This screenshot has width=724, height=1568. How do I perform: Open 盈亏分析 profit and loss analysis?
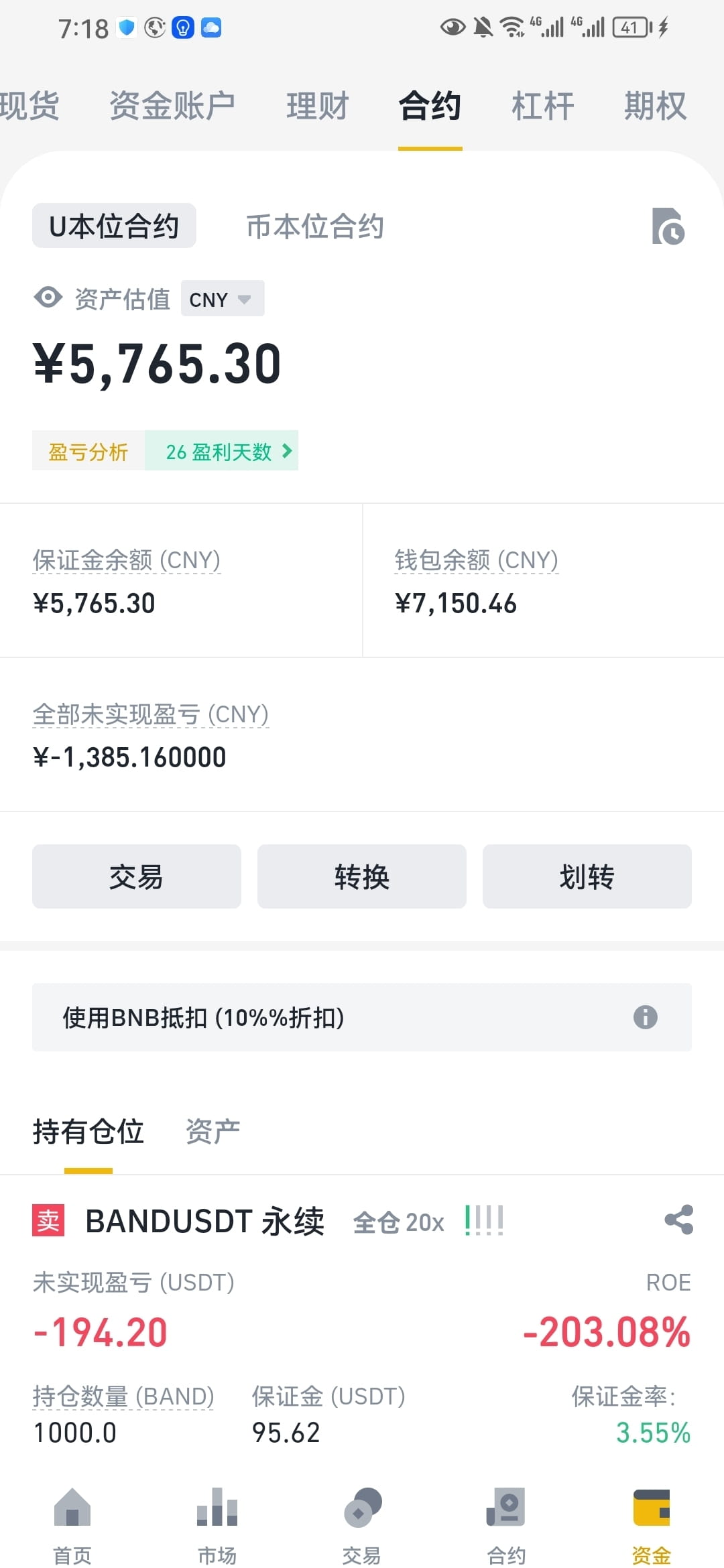[88, 452]
